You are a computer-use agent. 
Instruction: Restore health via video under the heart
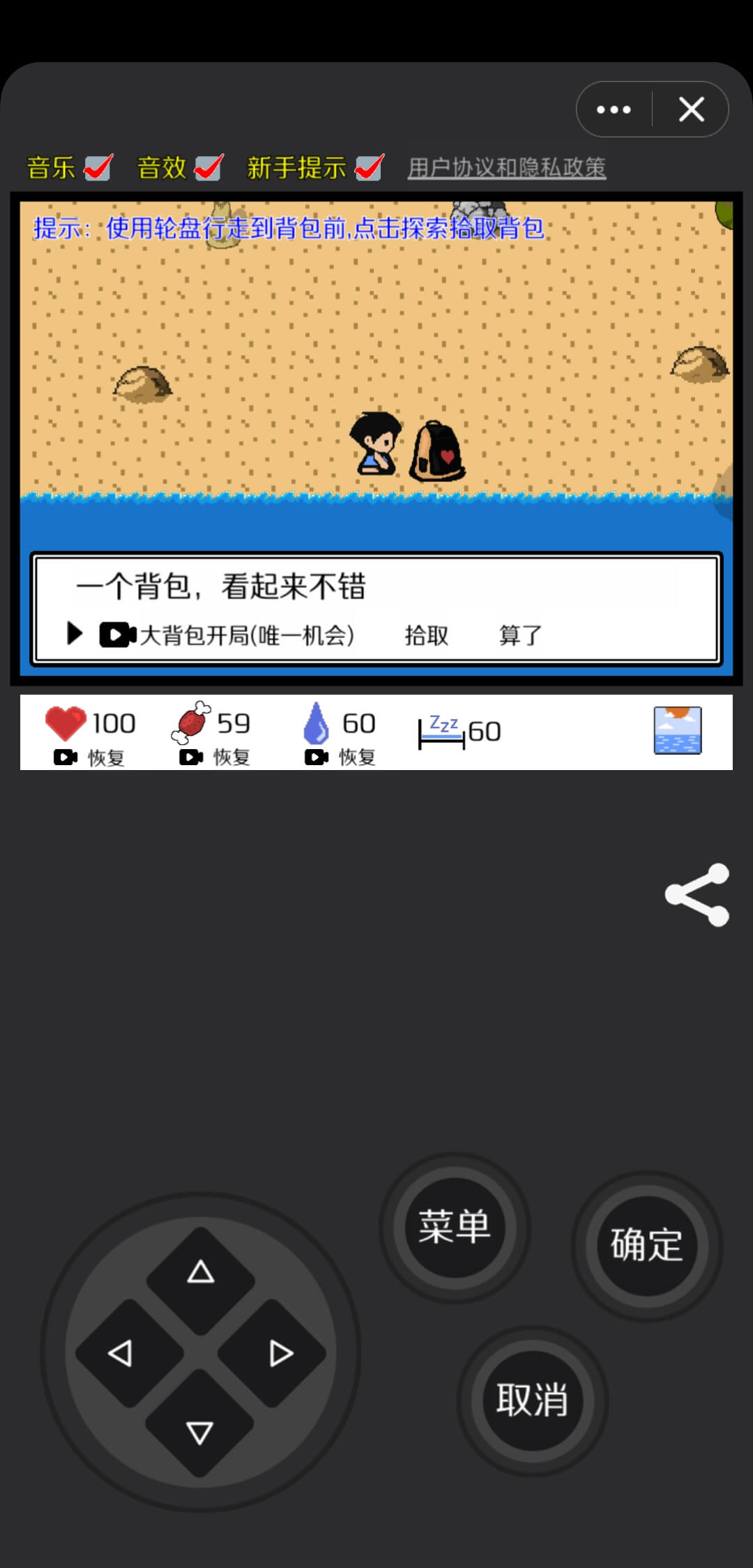click(89, 757)
